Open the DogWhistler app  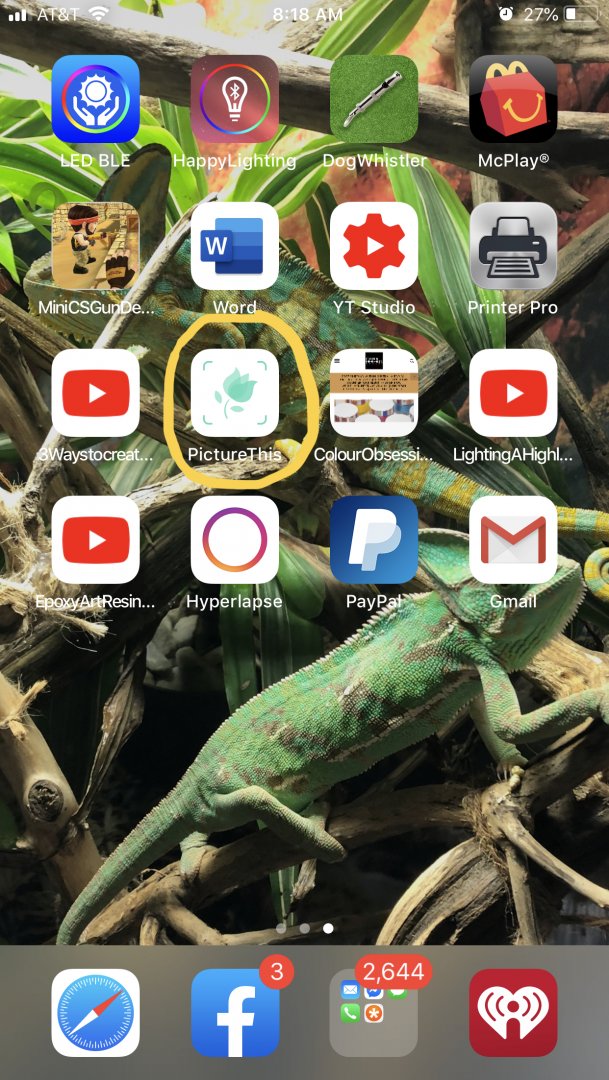[374, 99]
